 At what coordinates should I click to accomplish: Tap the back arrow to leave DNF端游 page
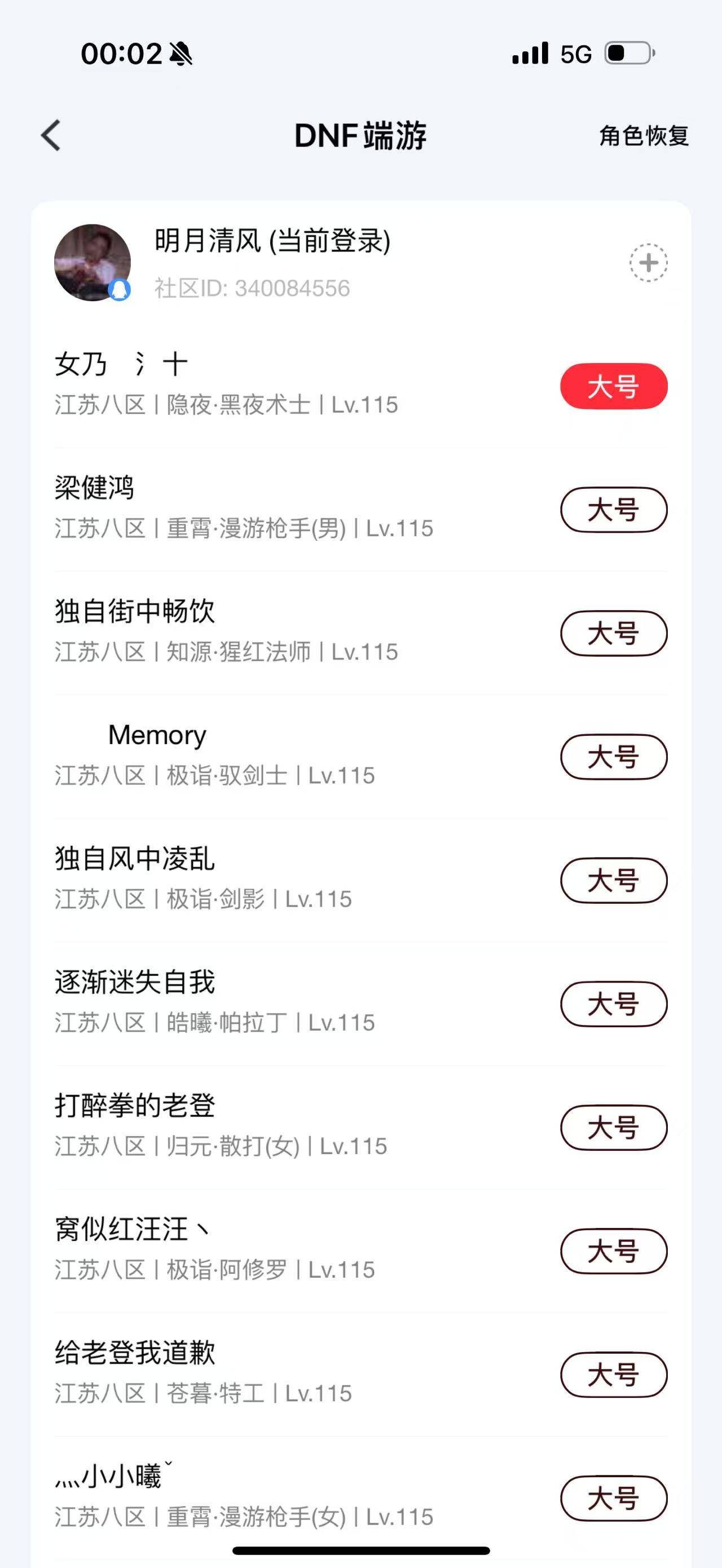[x=52, y=136]
